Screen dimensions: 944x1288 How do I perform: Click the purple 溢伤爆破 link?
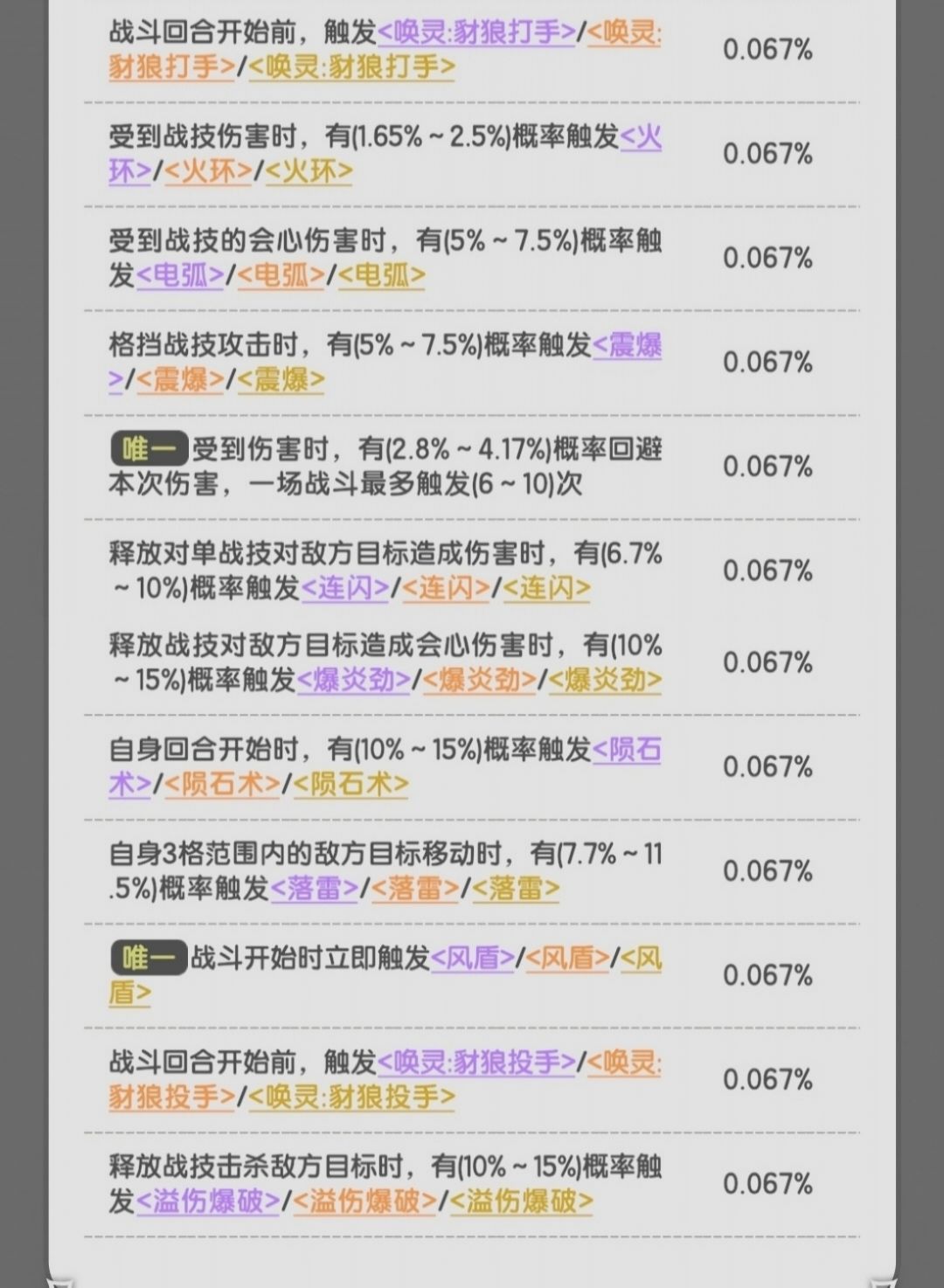click(210, 1200)
